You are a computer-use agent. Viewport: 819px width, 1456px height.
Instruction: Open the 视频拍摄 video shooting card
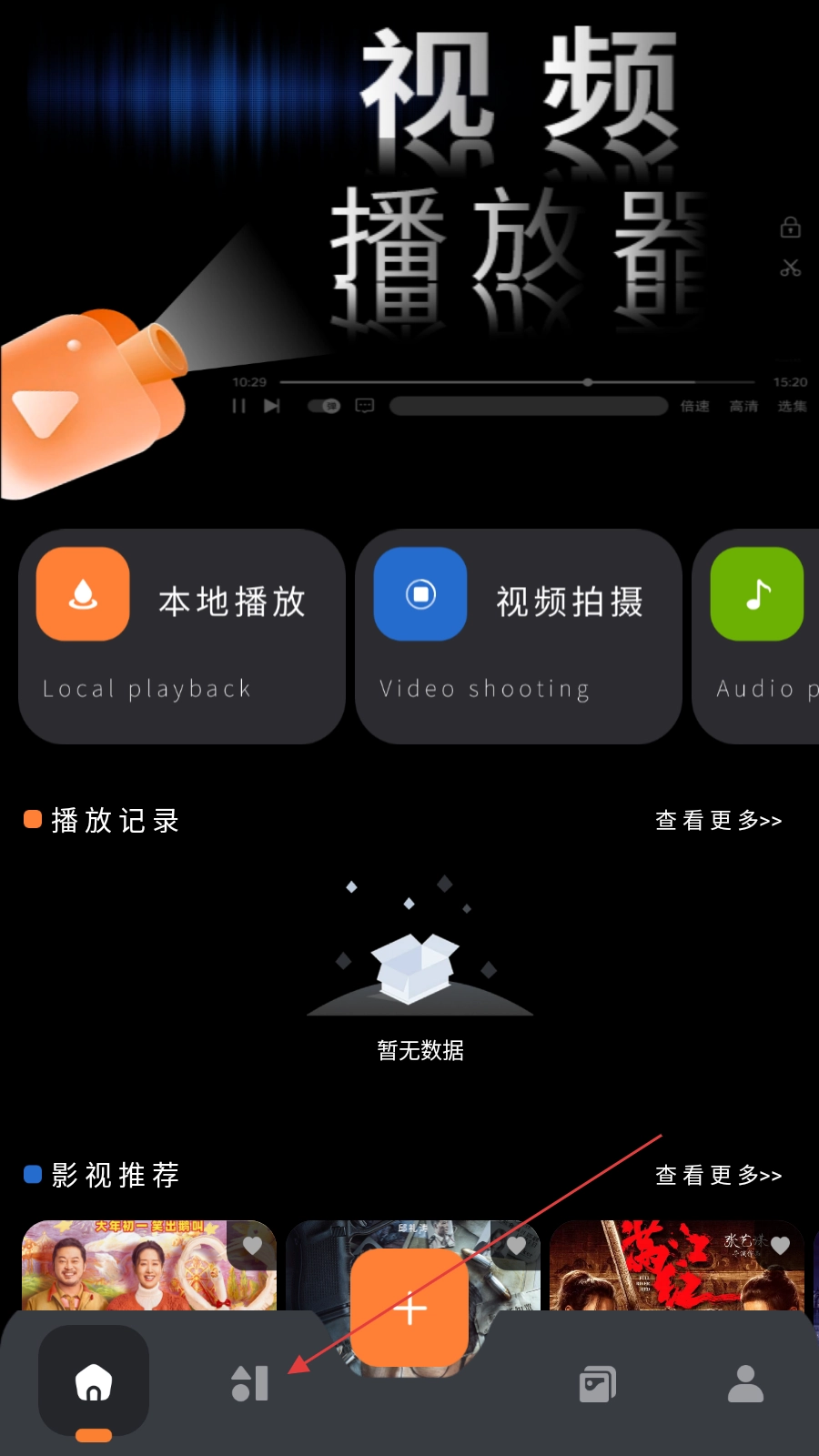[518, 636]
